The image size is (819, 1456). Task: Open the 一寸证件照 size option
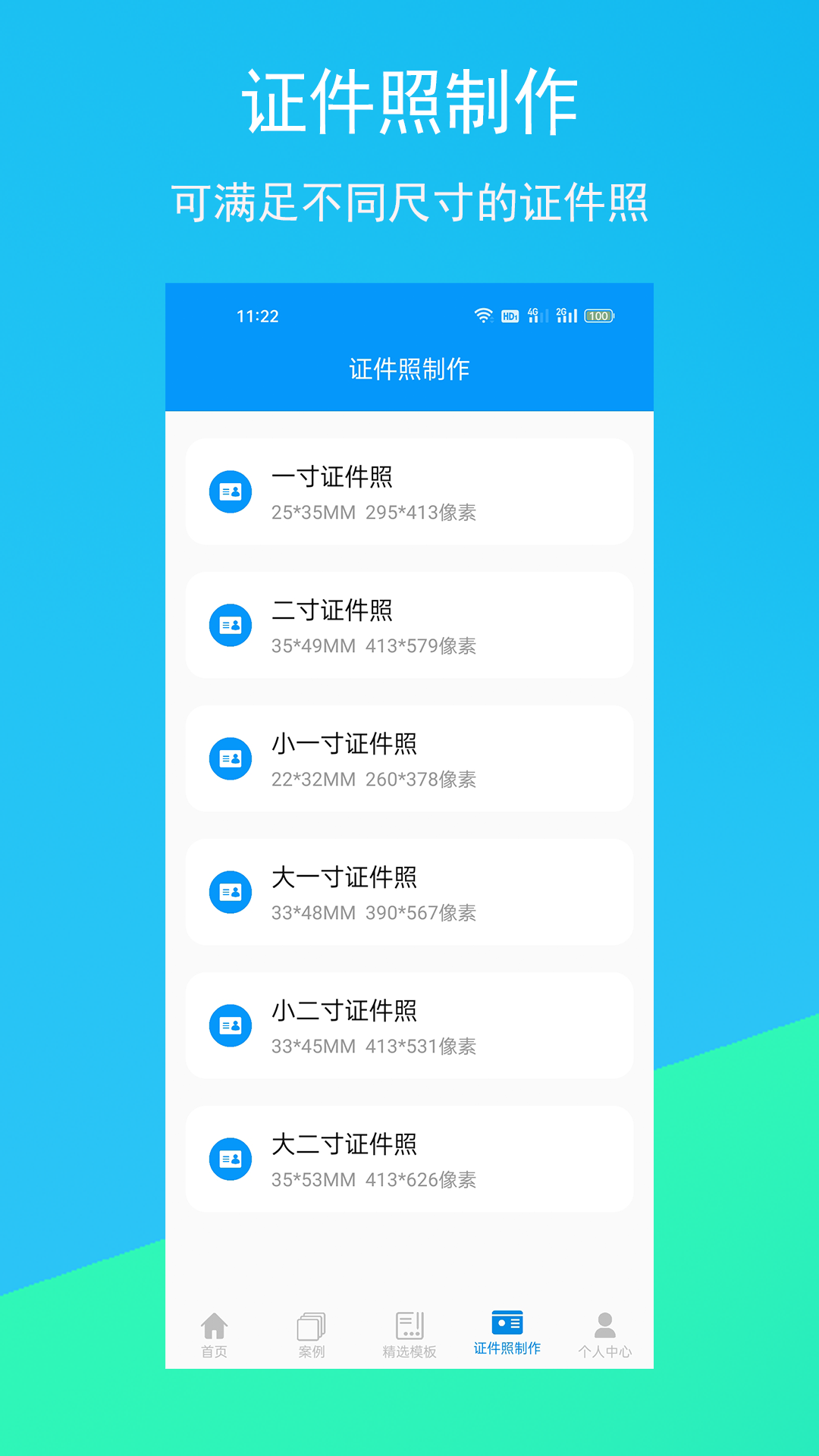point(409,491)
